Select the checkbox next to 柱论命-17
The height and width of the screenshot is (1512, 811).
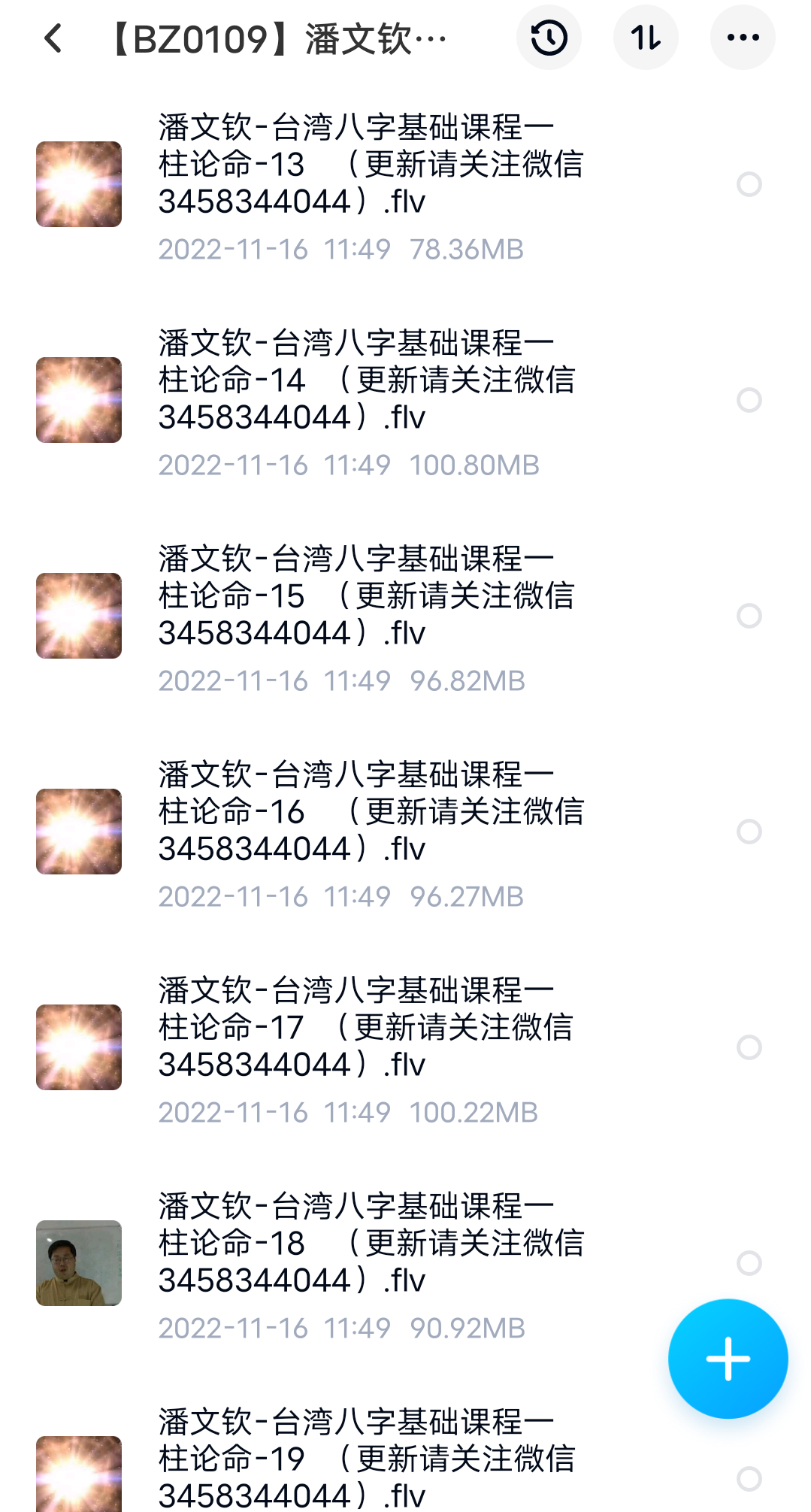point(749,1045)
